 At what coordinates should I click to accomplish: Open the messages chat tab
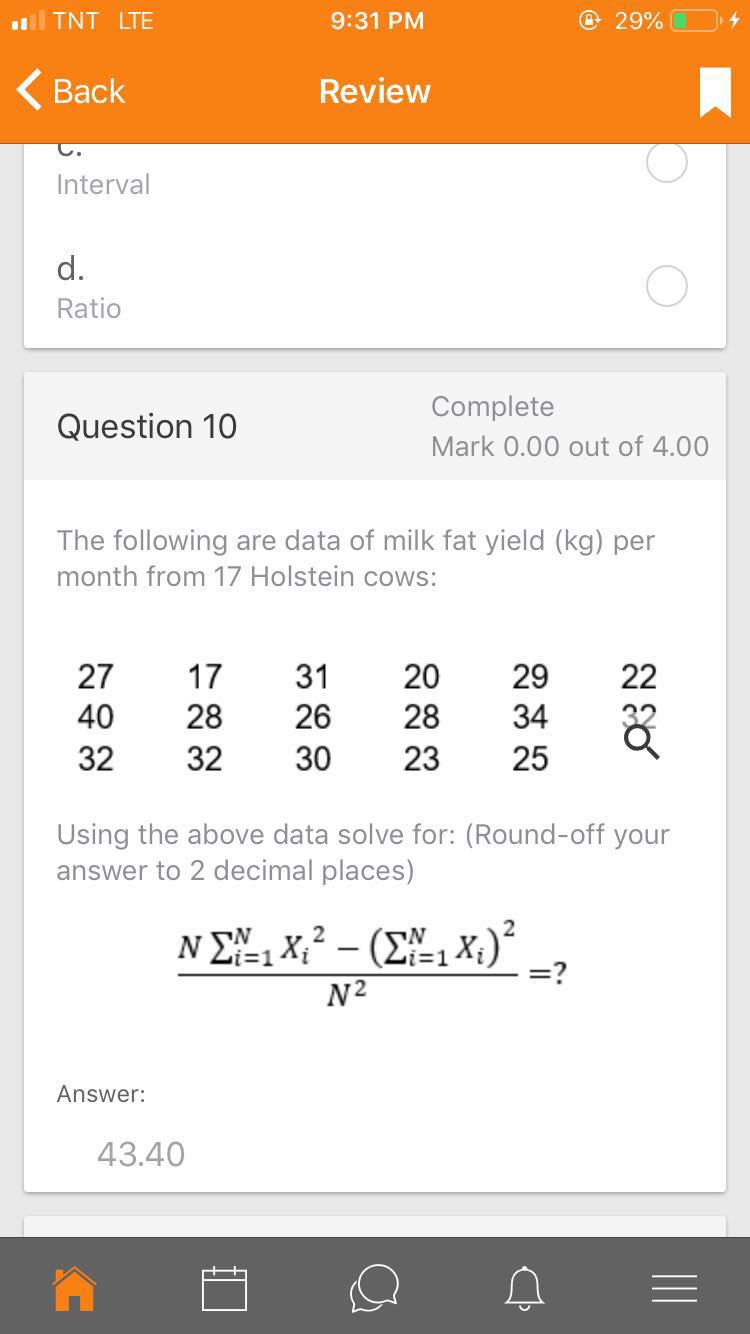pyautogui.click(x=374, y=1288)
